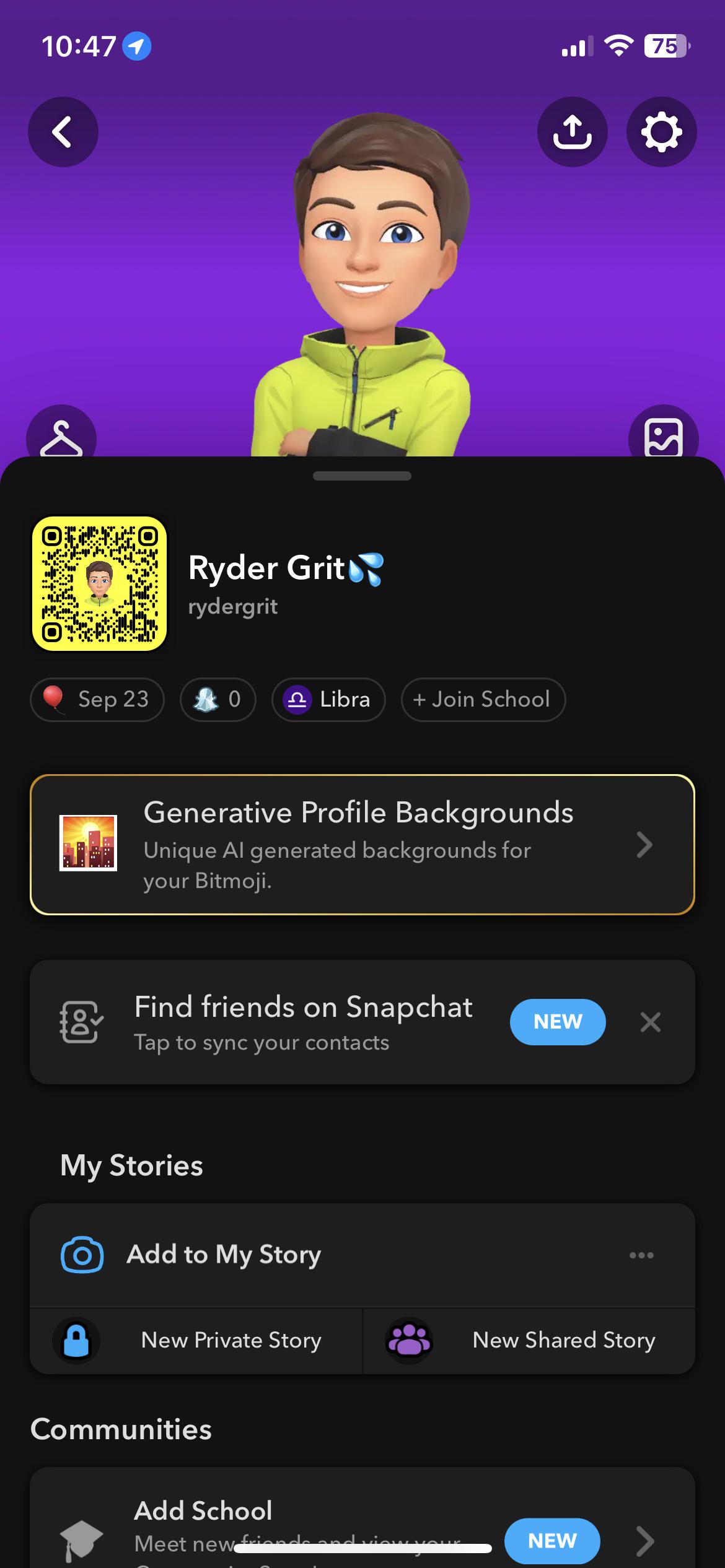725x1568 pixels.
Task: View the Snap score chip
Action: (x=217, y=699)
